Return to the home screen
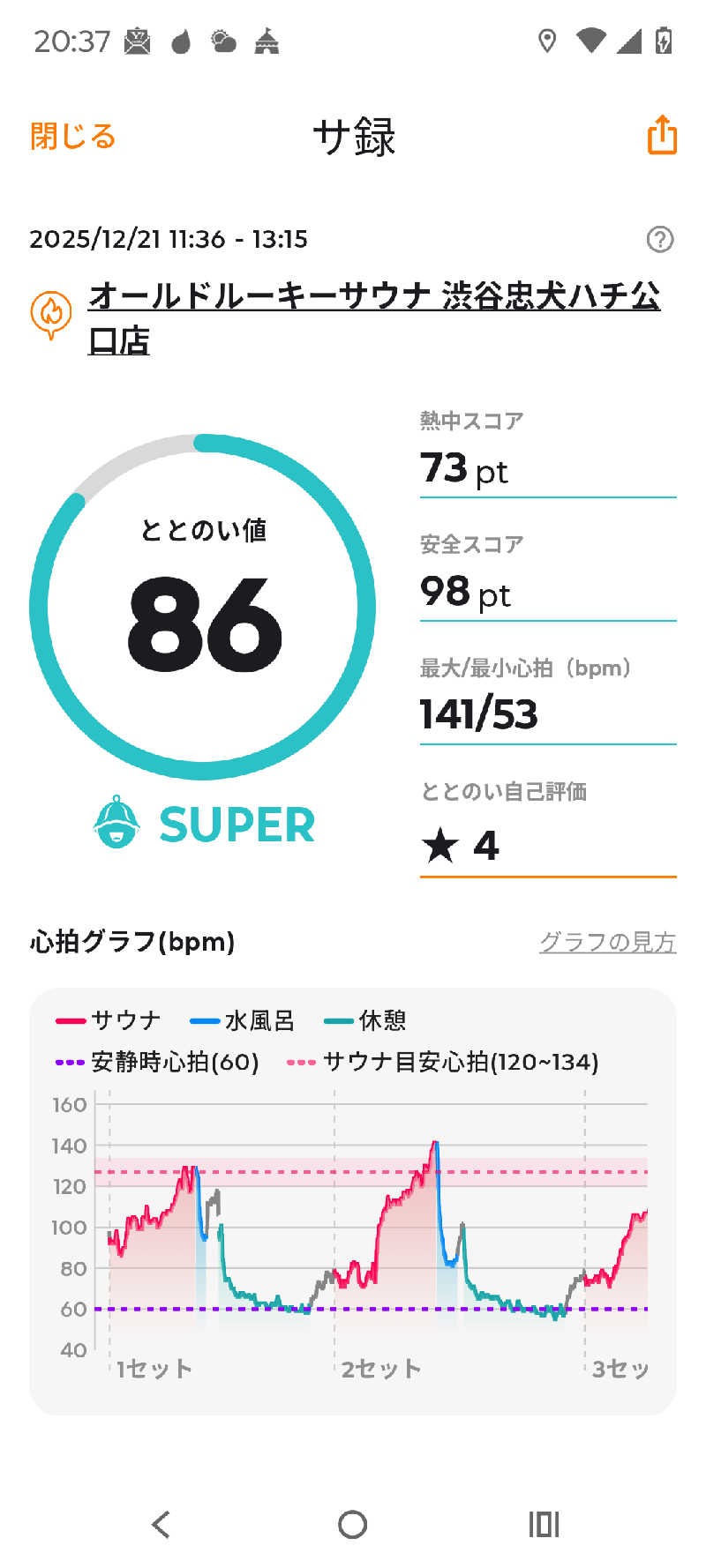Viewport: 706px width, 1568px height. [x=352, y=1524]
